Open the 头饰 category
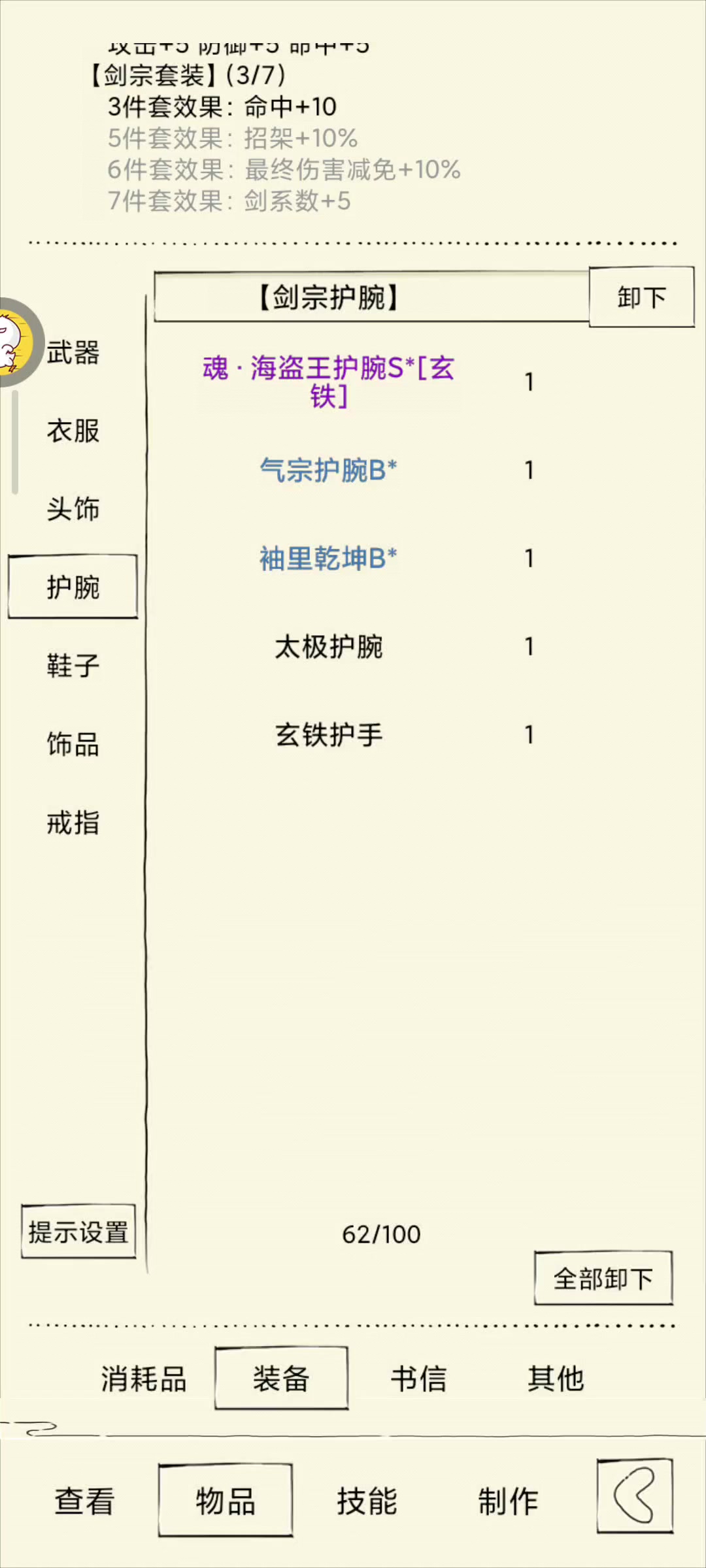The height and width of the screenshot is (1568, 706). pyautogui.click(x=73, y=509)
